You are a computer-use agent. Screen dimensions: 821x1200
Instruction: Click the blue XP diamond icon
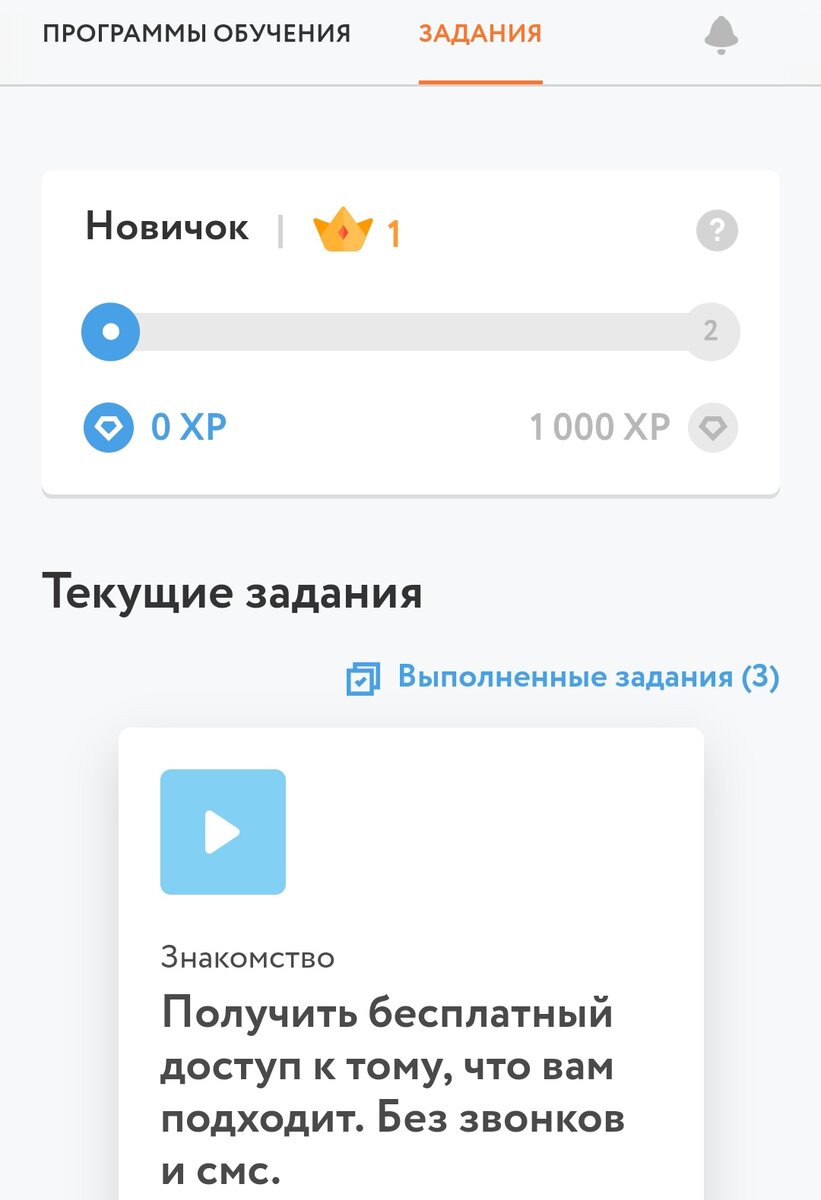(x=108, y=426)
